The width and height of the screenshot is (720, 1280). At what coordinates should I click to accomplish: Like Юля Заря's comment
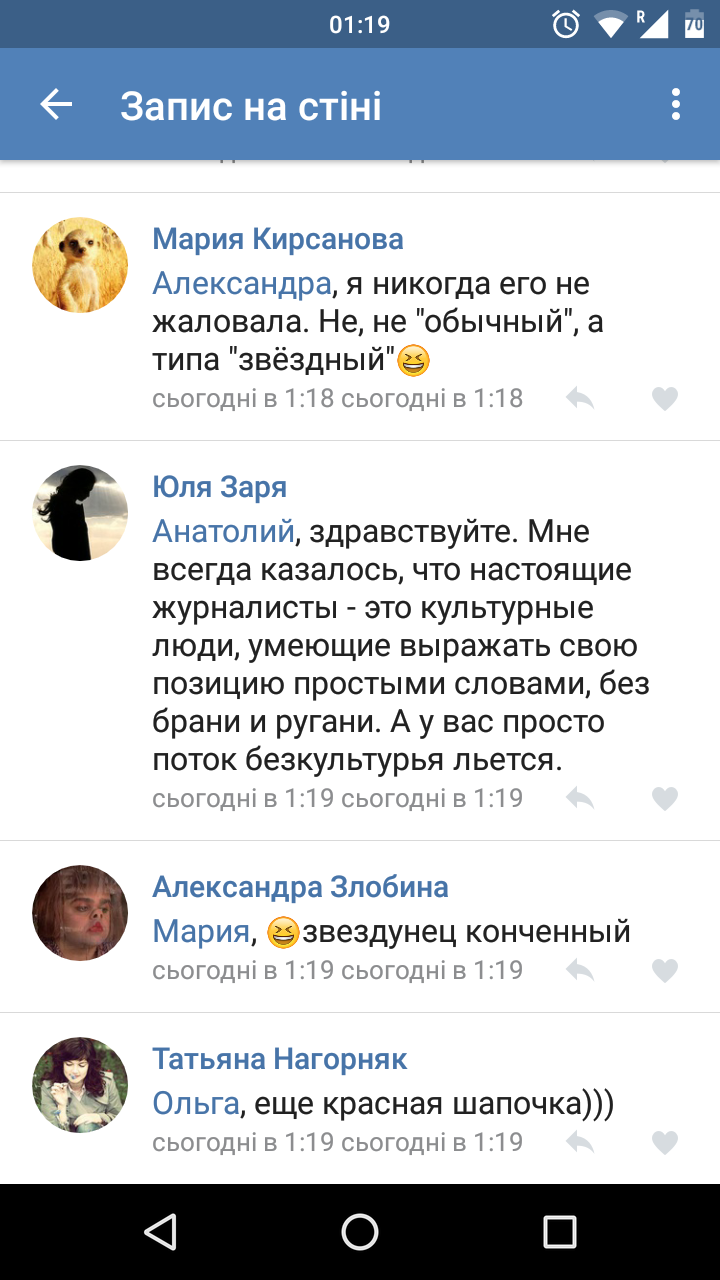pyautogui.click(x=665, y=798)
